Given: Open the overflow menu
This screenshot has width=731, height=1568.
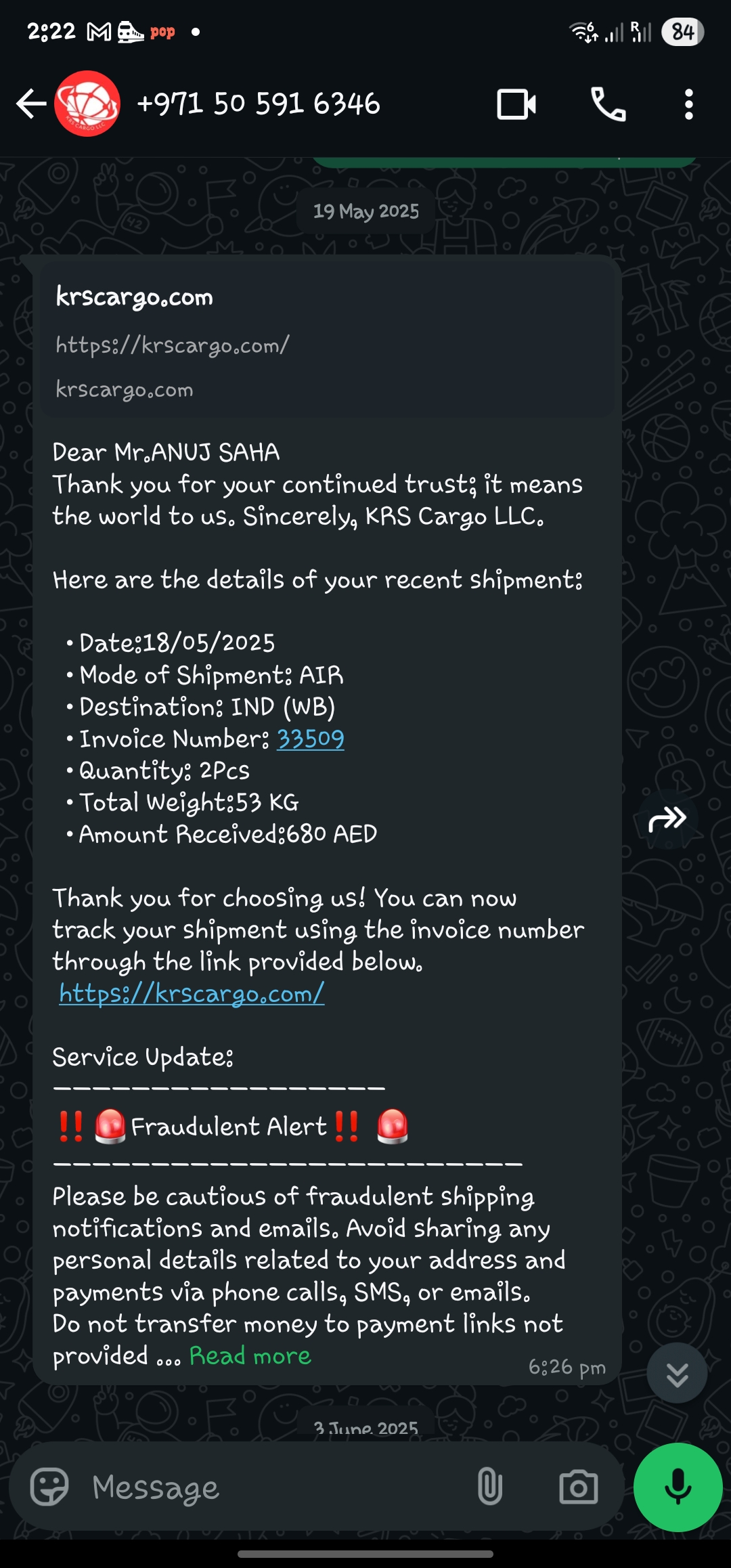Looking at the screenshot, I should click(x=688, y=104).
